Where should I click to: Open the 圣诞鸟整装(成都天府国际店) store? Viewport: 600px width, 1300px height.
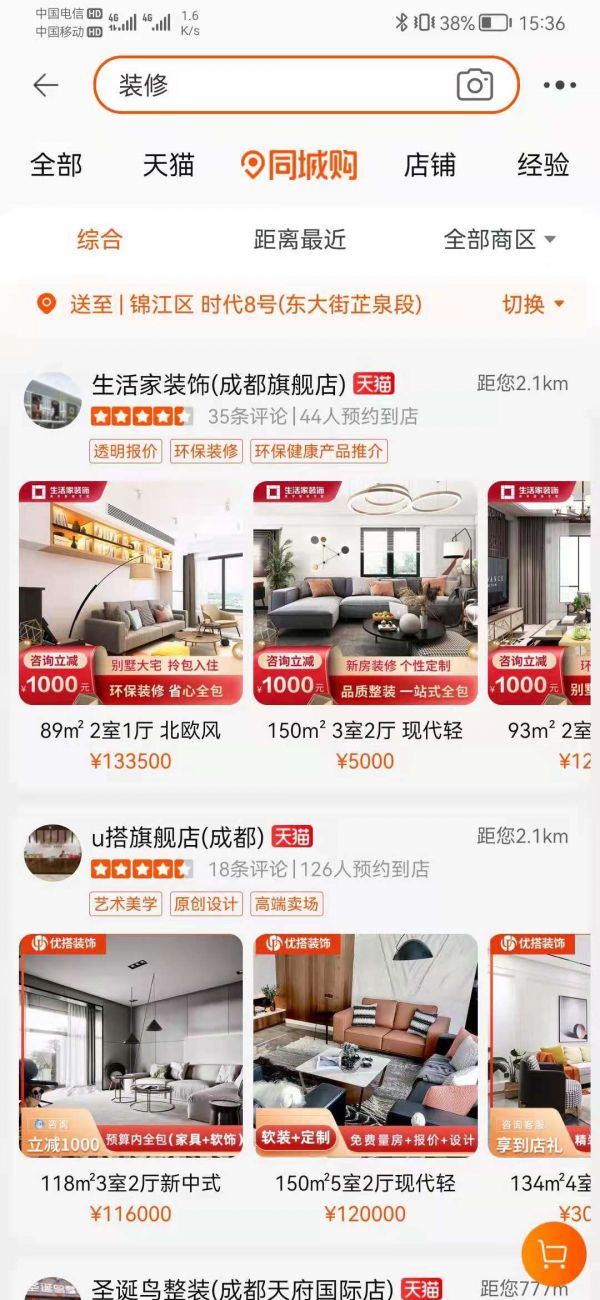tap(243, 1289)
